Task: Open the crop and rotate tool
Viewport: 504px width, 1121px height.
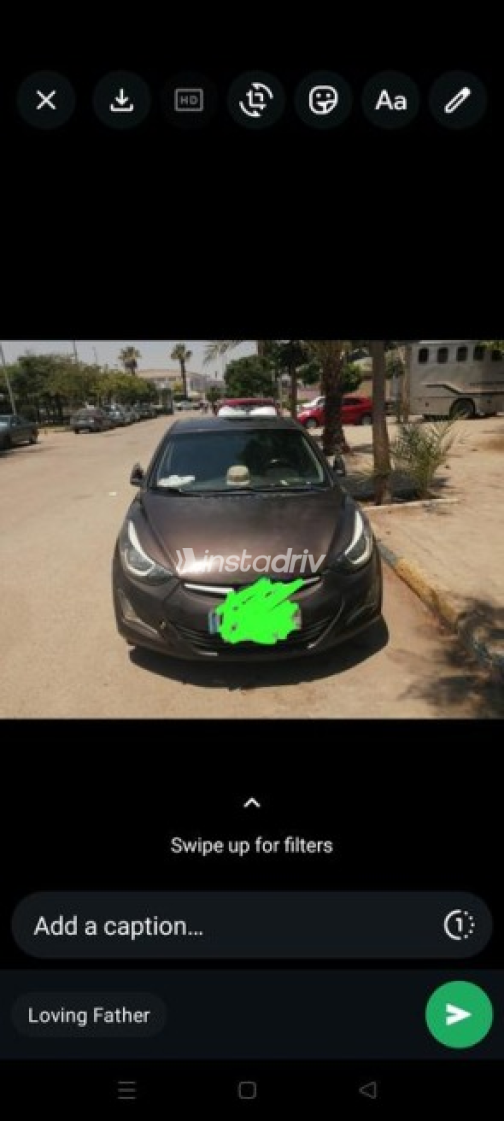Action: click(256, 100)
